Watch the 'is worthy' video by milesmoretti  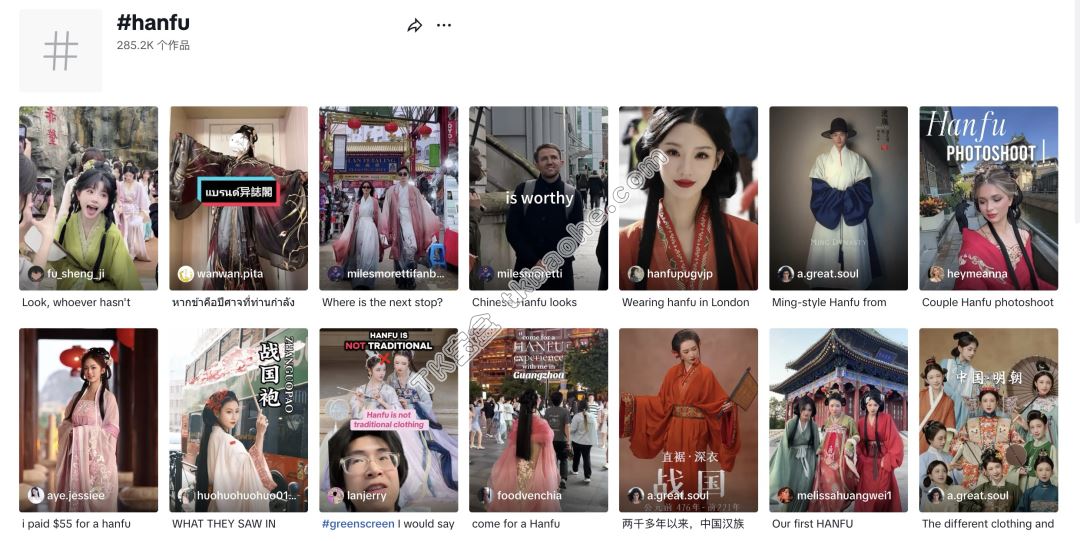pyautogui.click(x=538, y=198)
